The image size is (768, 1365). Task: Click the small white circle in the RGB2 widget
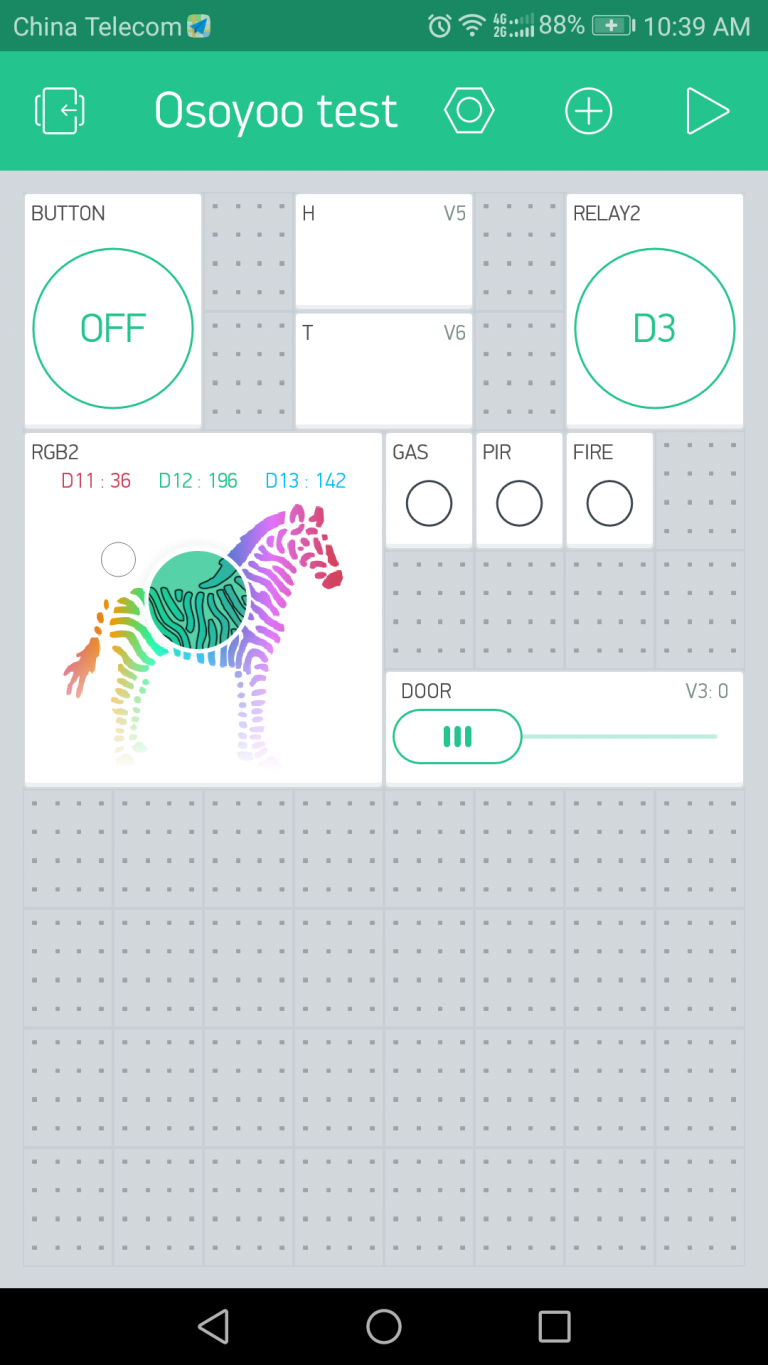[x=118, y=559]
